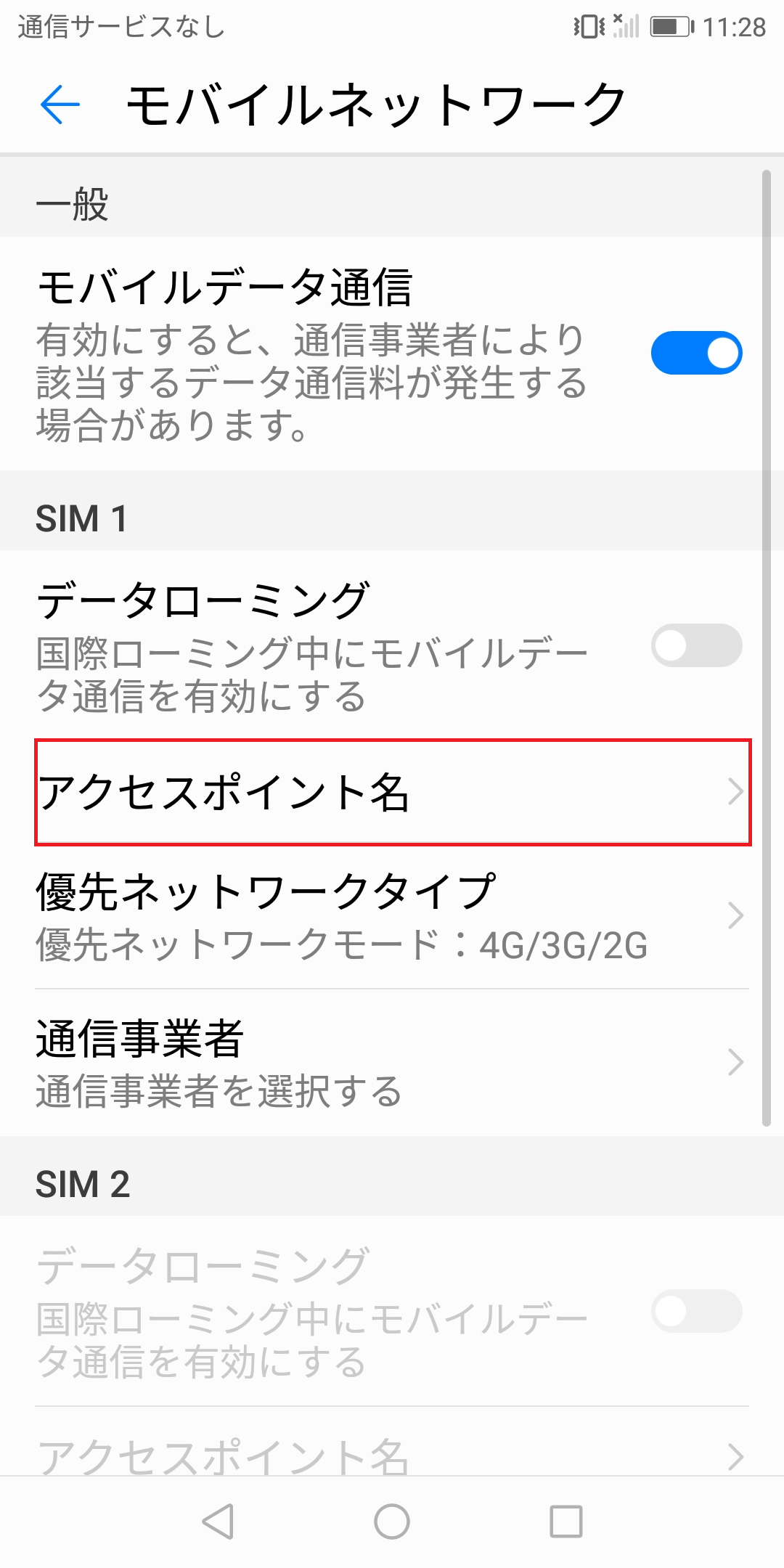
Task: Tap the home circle button in the navigation bar
Action: coord(390,1521)
